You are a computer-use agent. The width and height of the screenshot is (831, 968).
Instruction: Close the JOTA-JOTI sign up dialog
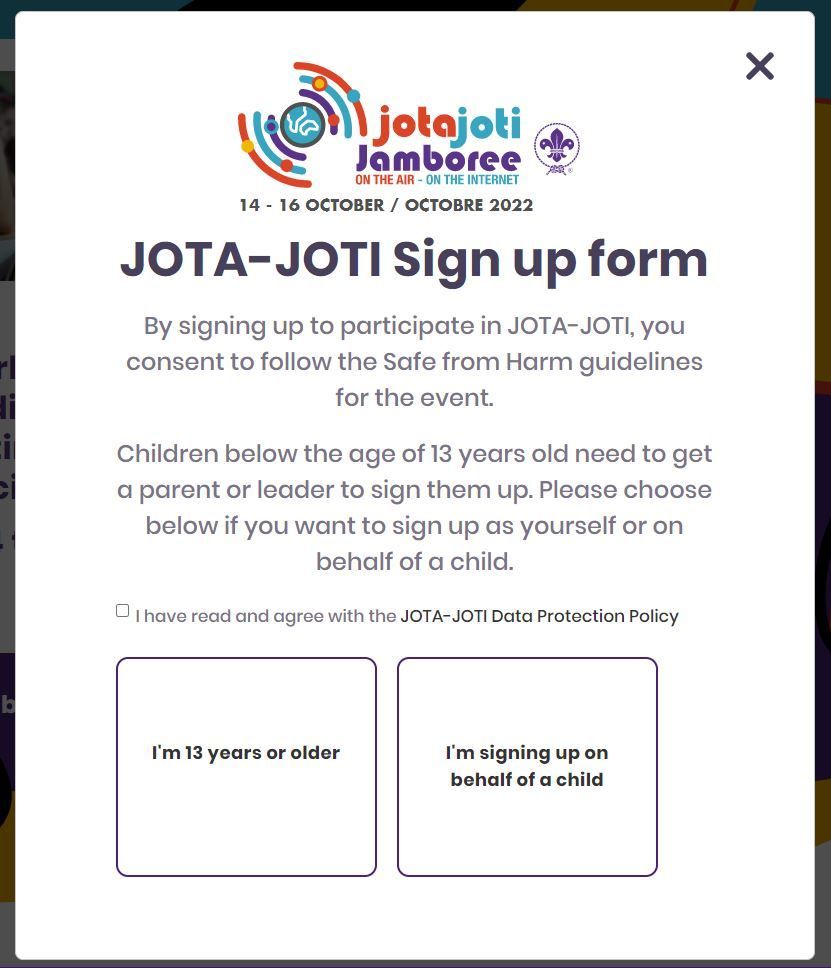(x=760, y=66)
